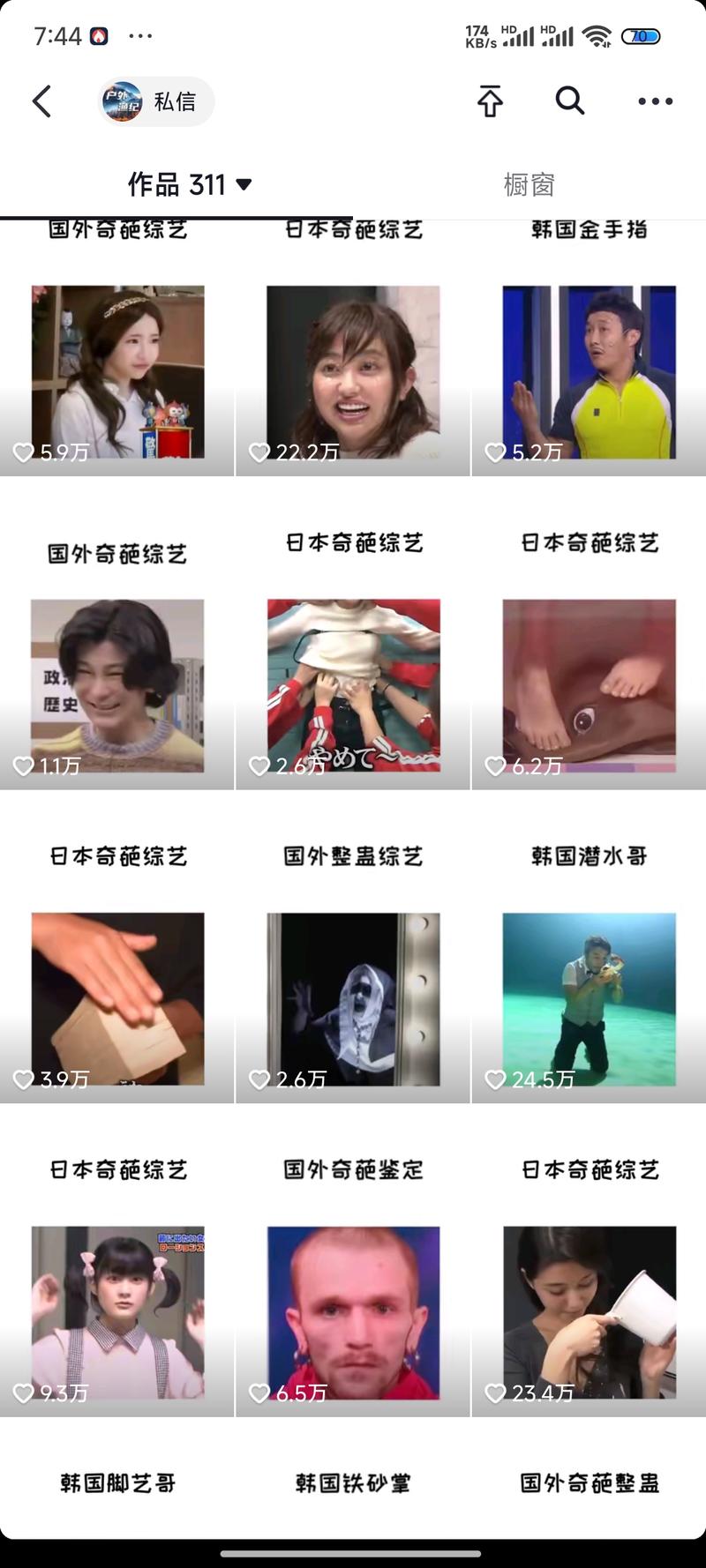Open the 国外奇葩鉴定 video with 6.5万 likes
706x1568 pixels.
[353, 1310]
